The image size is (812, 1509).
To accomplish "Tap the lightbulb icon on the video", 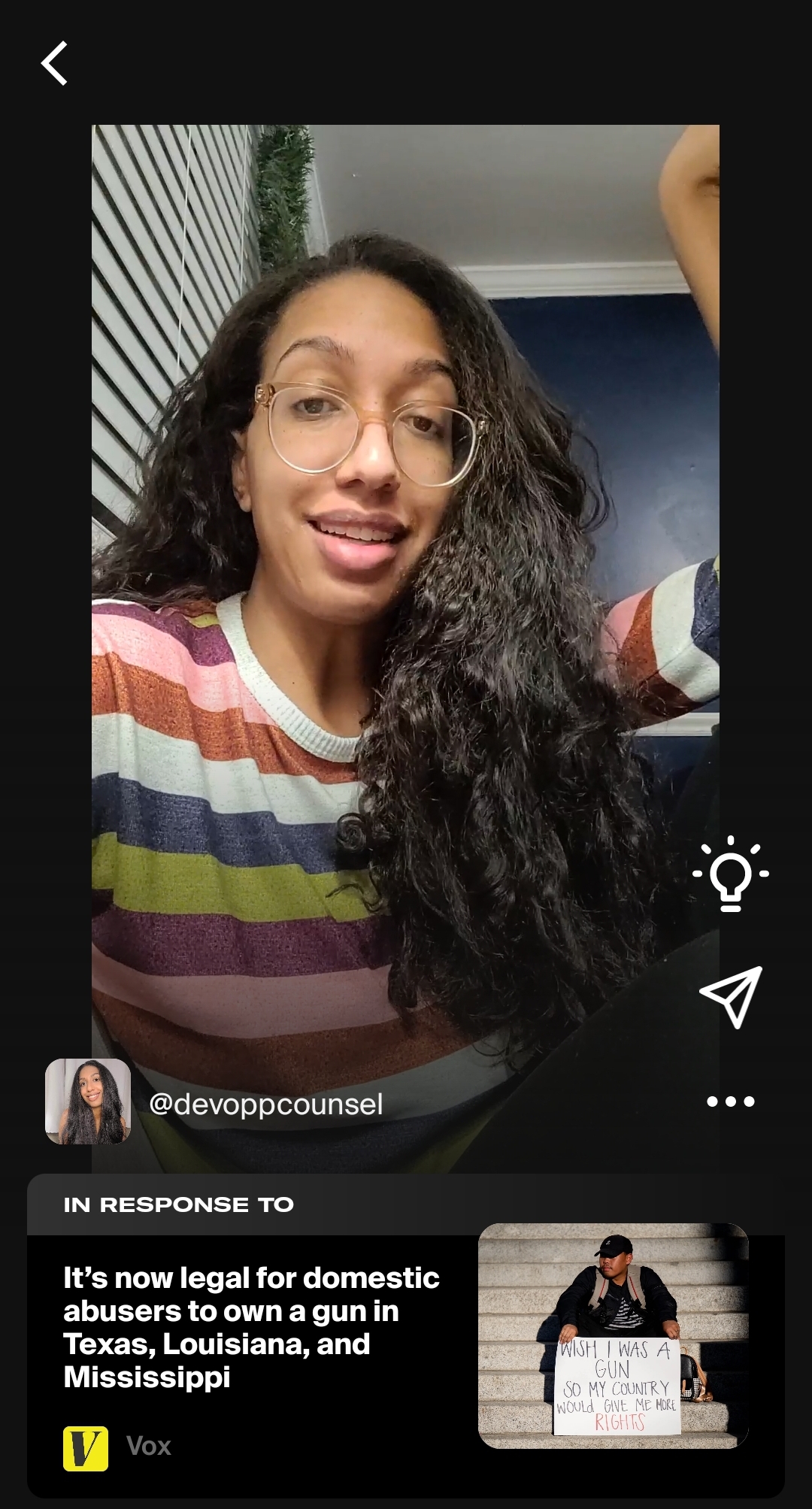I will click(731, 874).
